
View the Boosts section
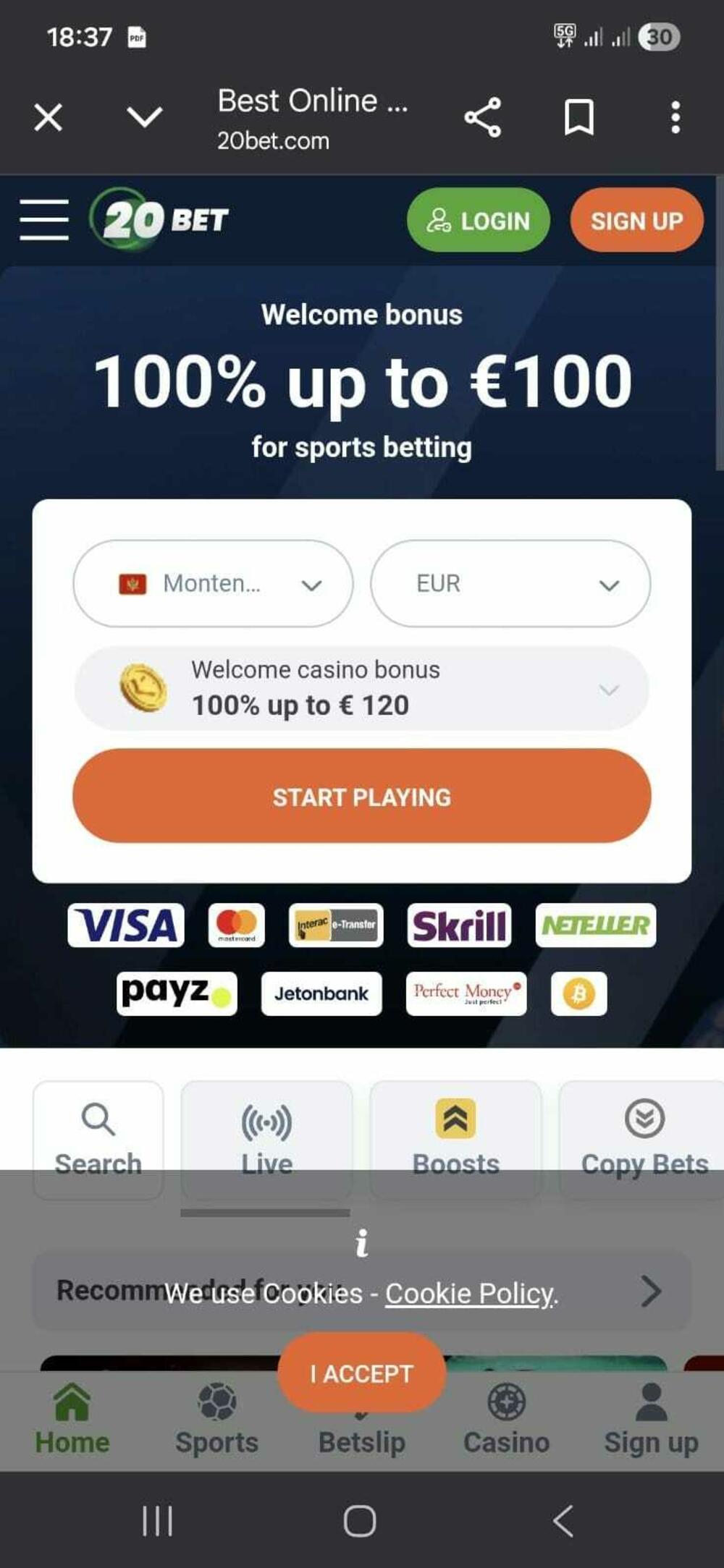pyautogui.click(x=456, y=1136)
